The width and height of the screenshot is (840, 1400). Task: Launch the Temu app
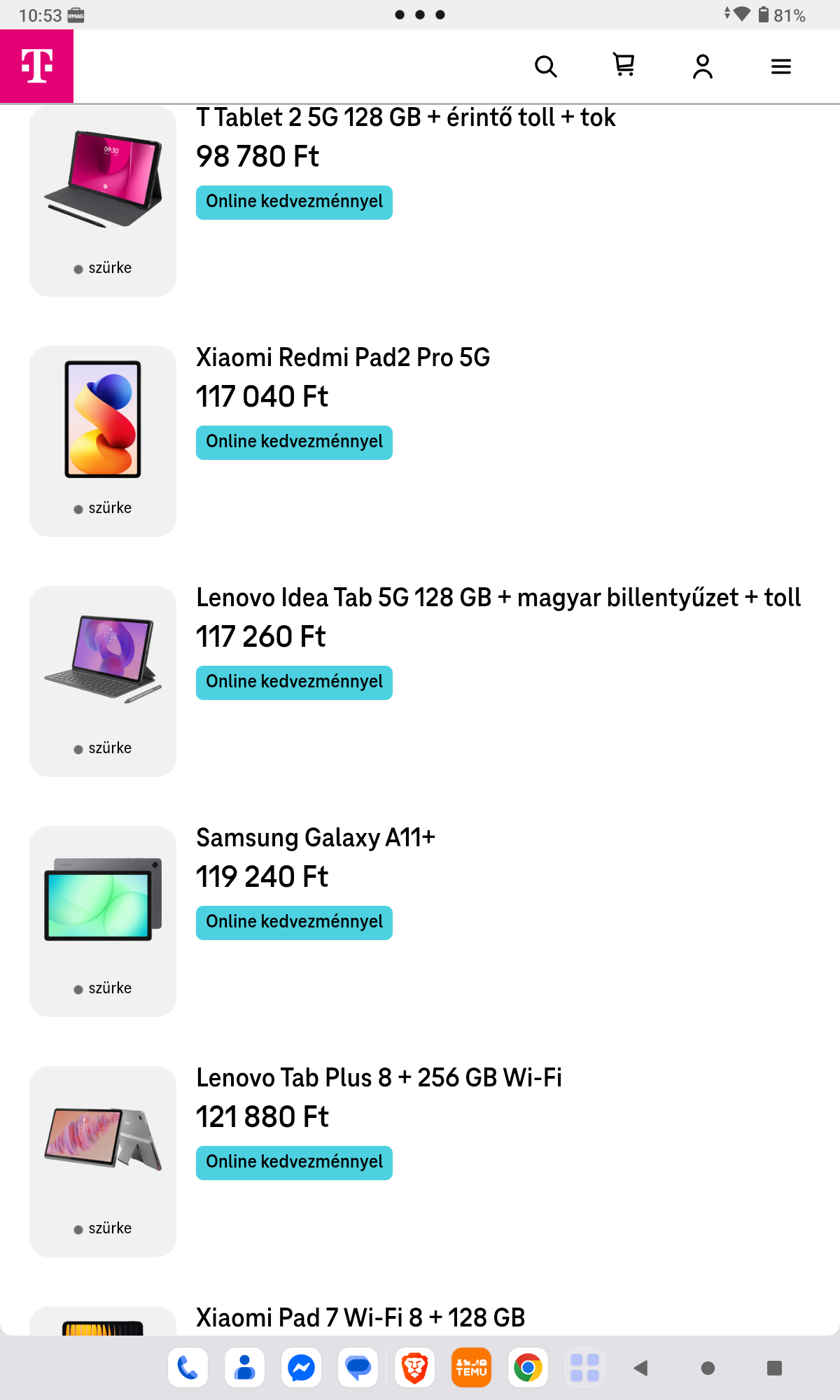[x=471, y=1367]
